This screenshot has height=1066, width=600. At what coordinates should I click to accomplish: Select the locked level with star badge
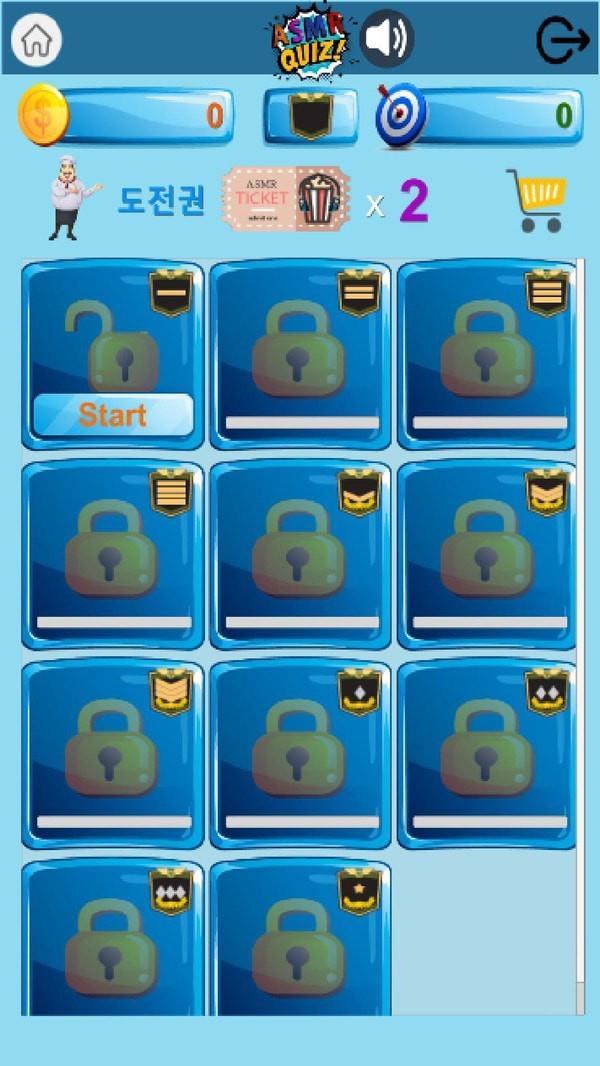(300, 940)
